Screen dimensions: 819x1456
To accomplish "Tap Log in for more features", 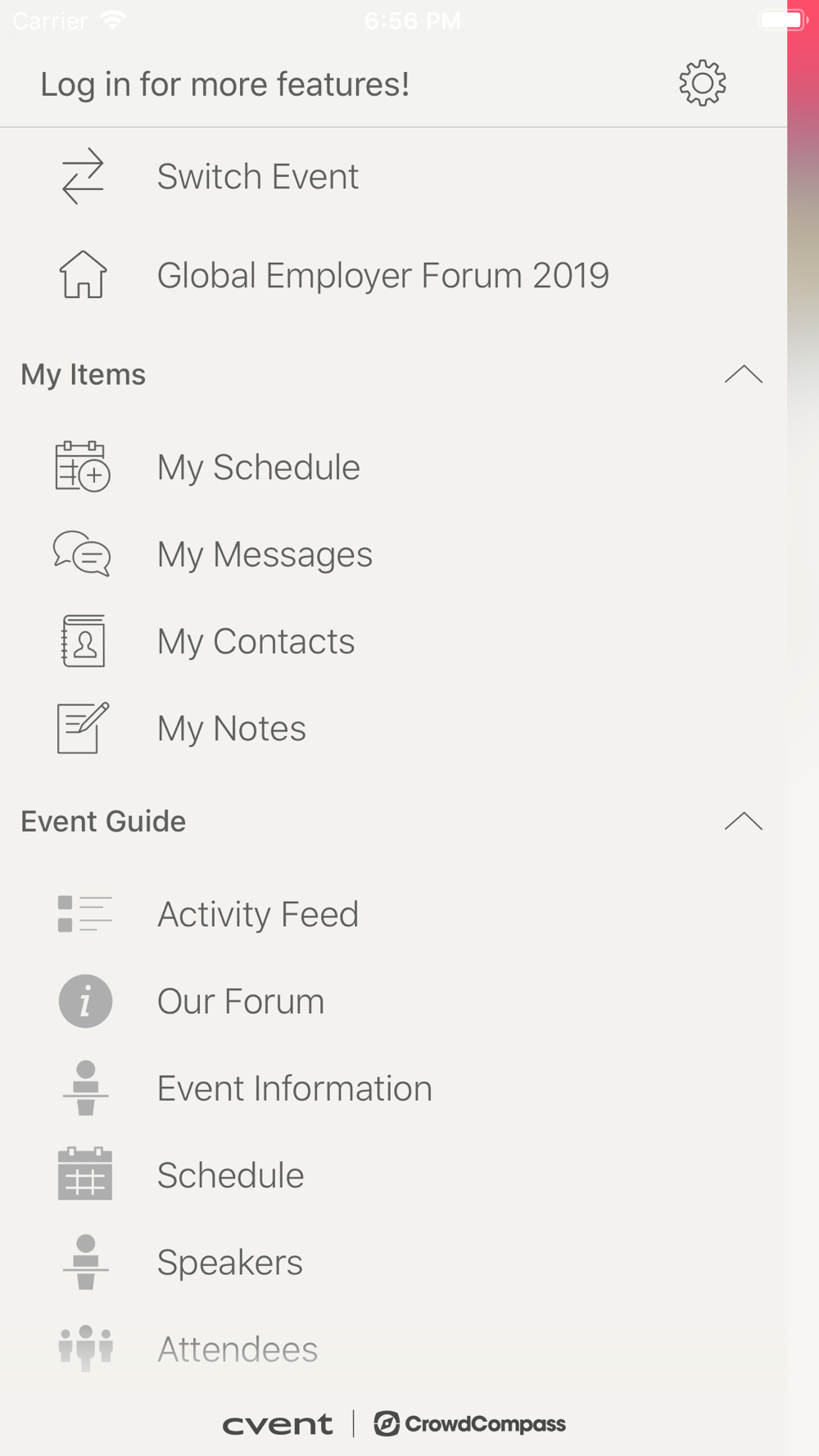I will tap(225, 84).
